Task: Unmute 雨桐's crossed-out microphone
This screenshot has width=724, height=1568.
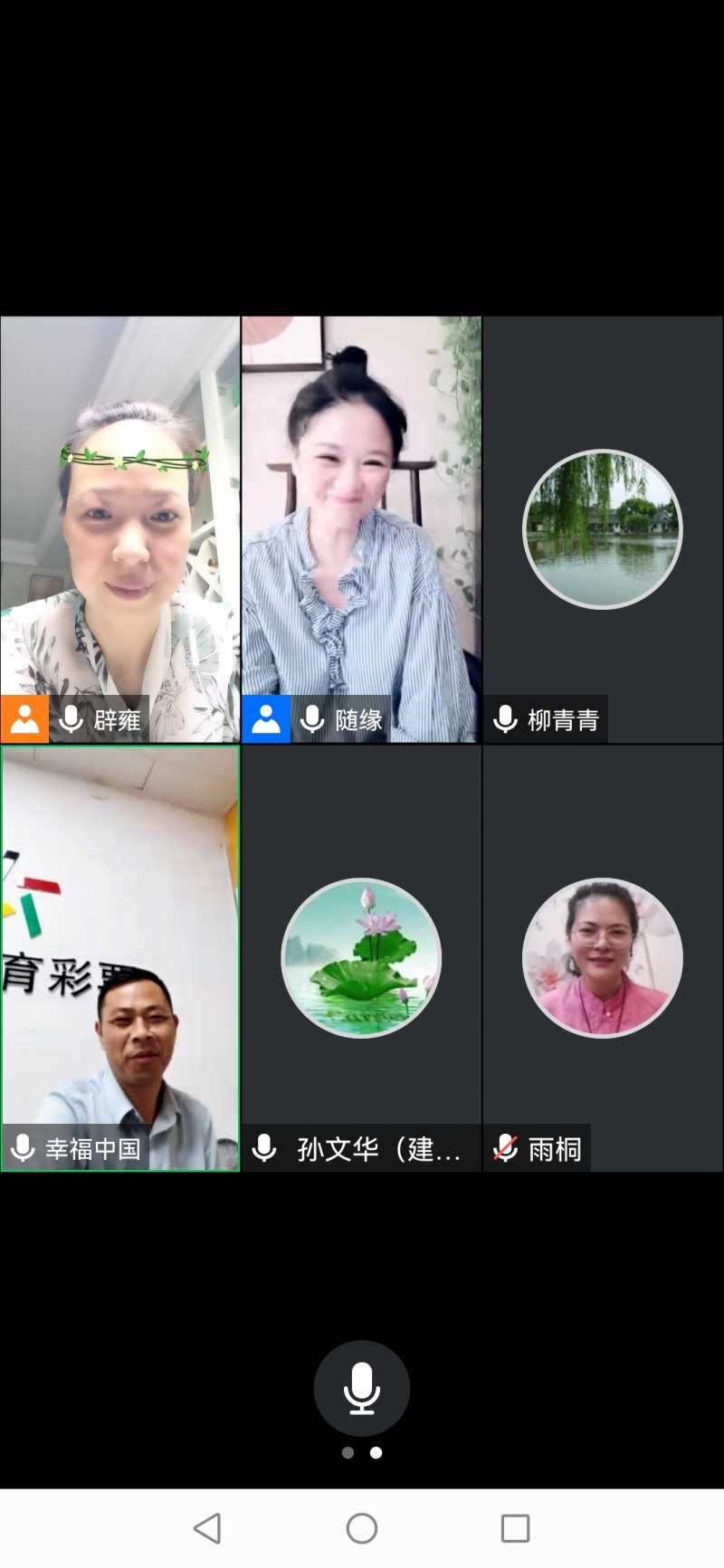Action: click(x=505, y=1148)
